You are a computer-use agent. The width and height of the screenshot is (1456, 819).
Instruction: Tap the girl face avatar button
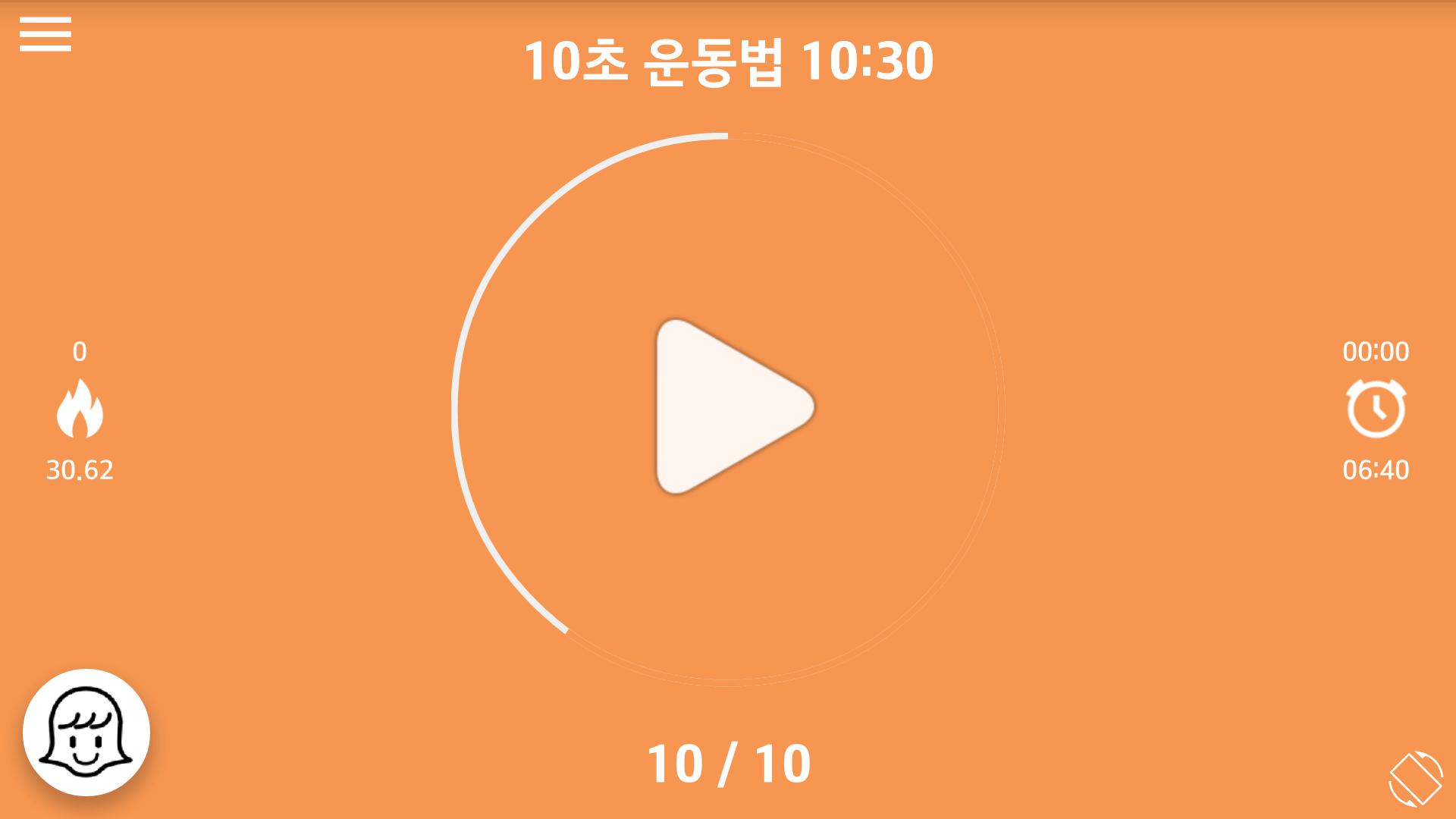pyautogui.click(x=86, y=733)
